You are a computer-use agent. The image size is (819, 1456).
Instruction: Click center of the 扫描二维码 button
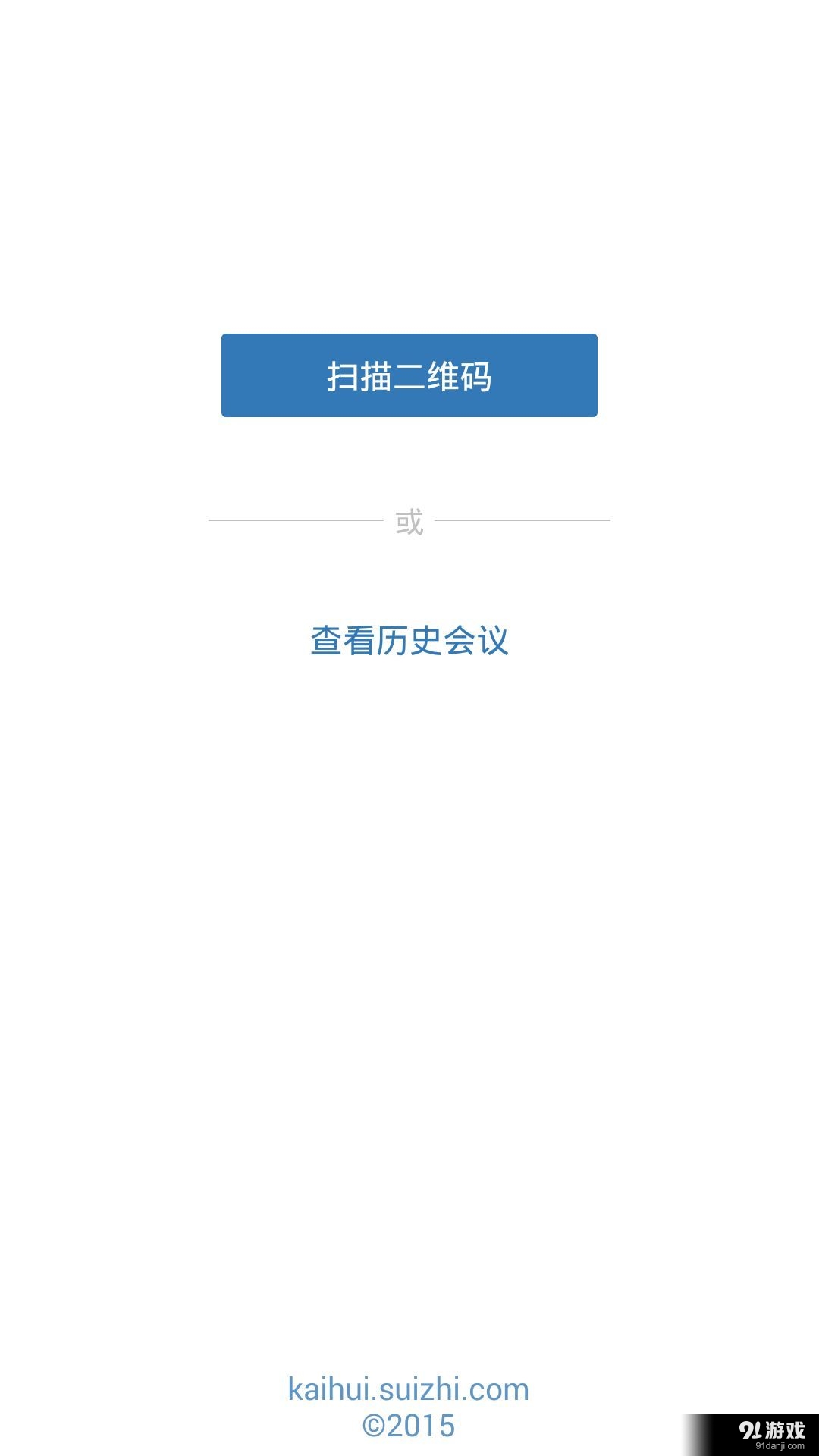click(x=409, y=374)
